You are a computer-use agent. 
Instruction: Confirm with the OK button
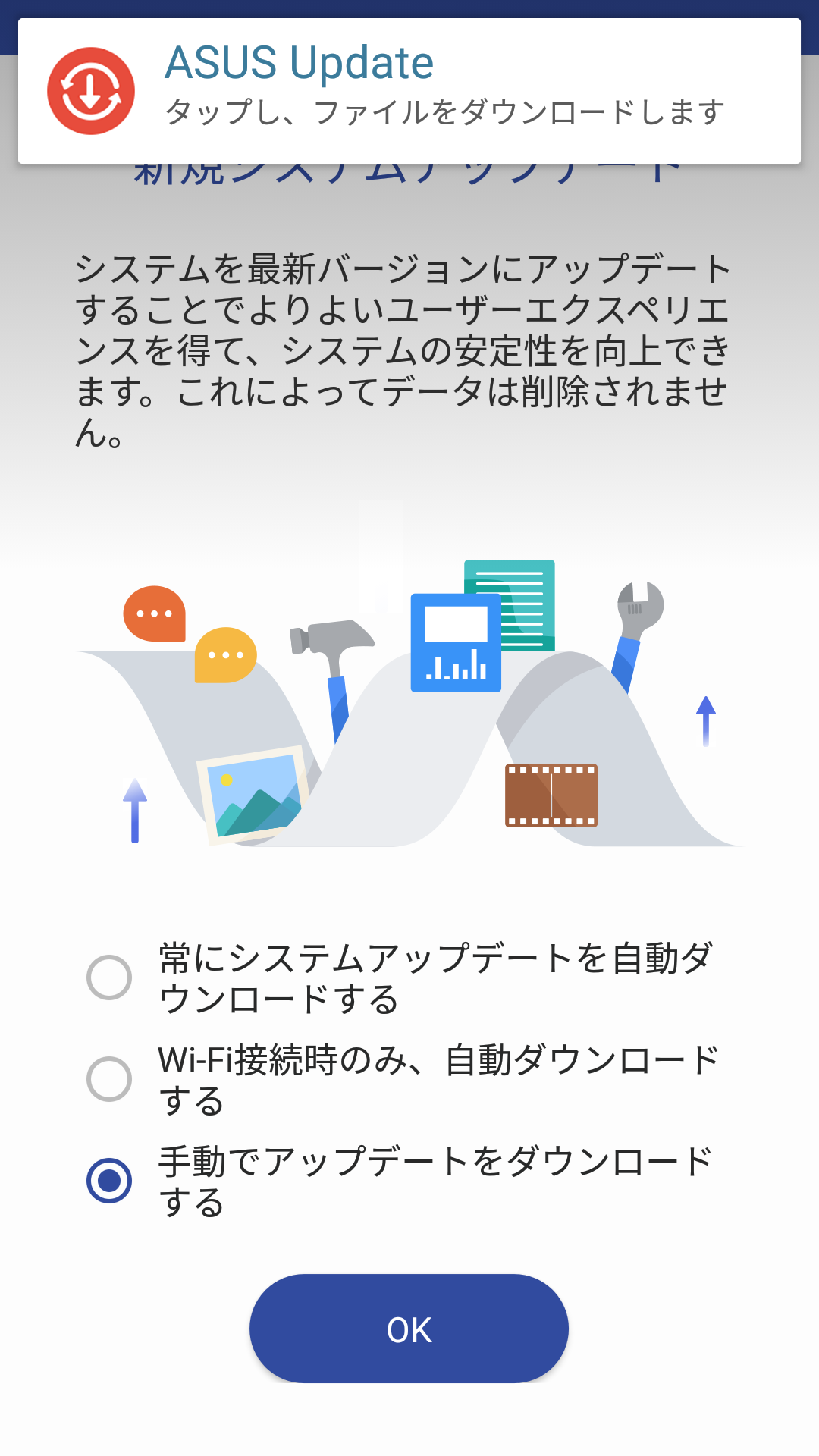tap(409, 1329)
